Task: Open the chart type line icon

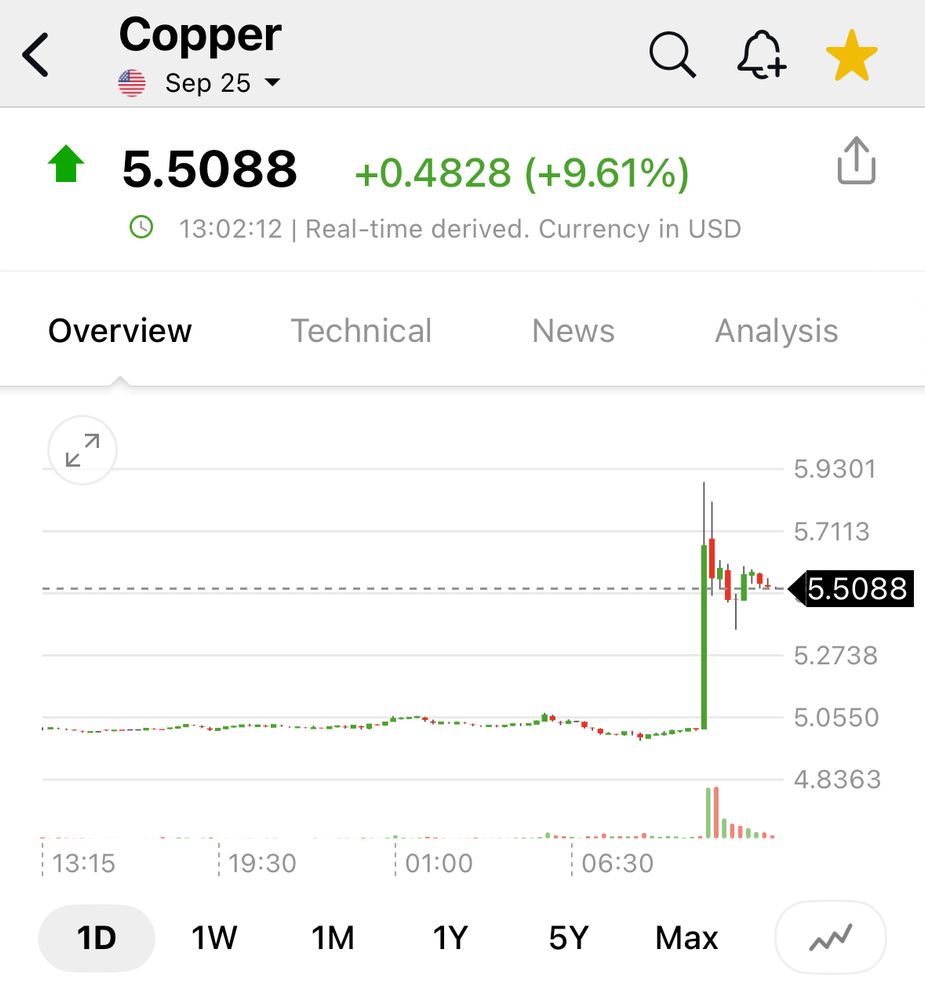Action: point(830,938)
